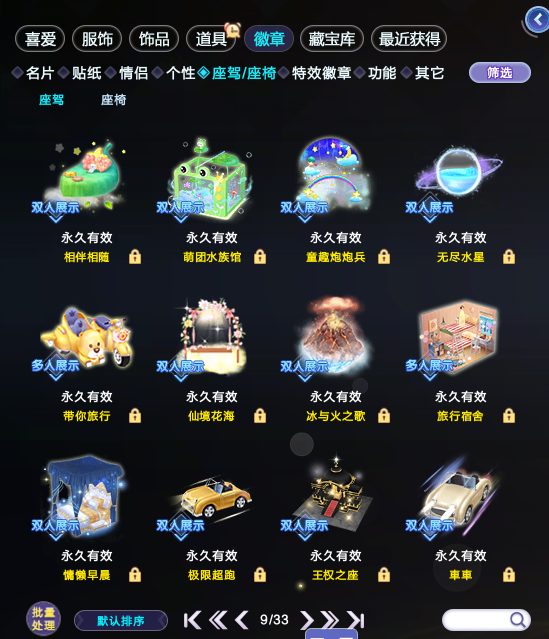
Task: Change the 默认排序 sort order
Action: [121, 621]
